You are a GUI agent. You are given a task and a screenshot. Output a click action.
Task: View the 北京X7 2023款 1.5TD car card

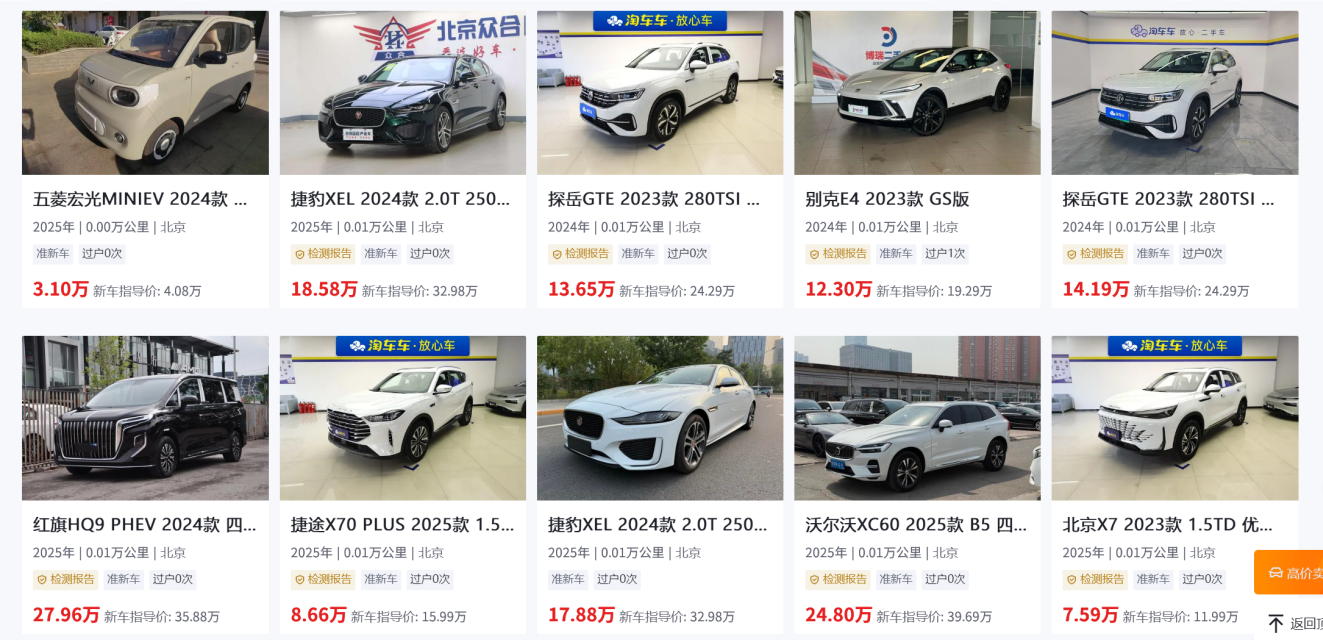[1174, 524]
